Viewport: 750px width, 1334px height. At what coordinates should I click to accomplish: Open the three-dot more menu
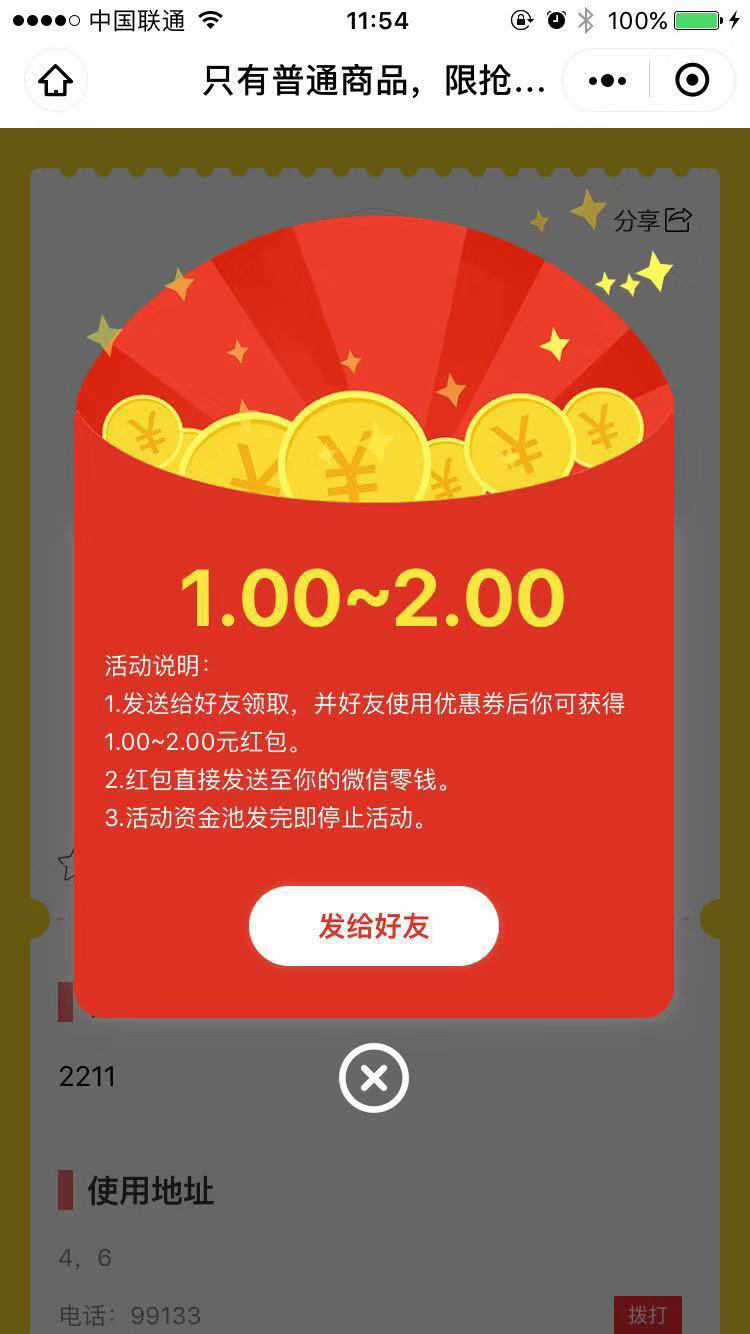coord(607,81)
